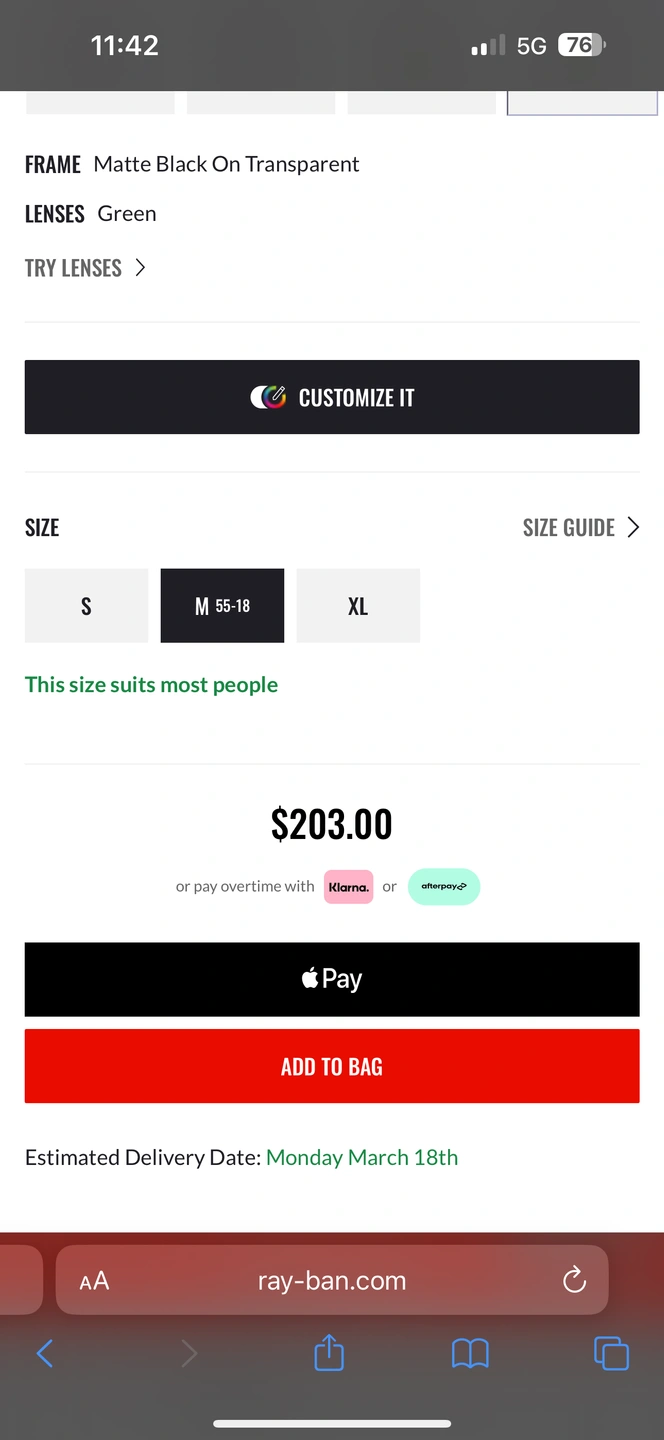Viewport: 664px width, 1440px height.
Task: Open Safari bookmarks
Action: (x=470, y=1354)
